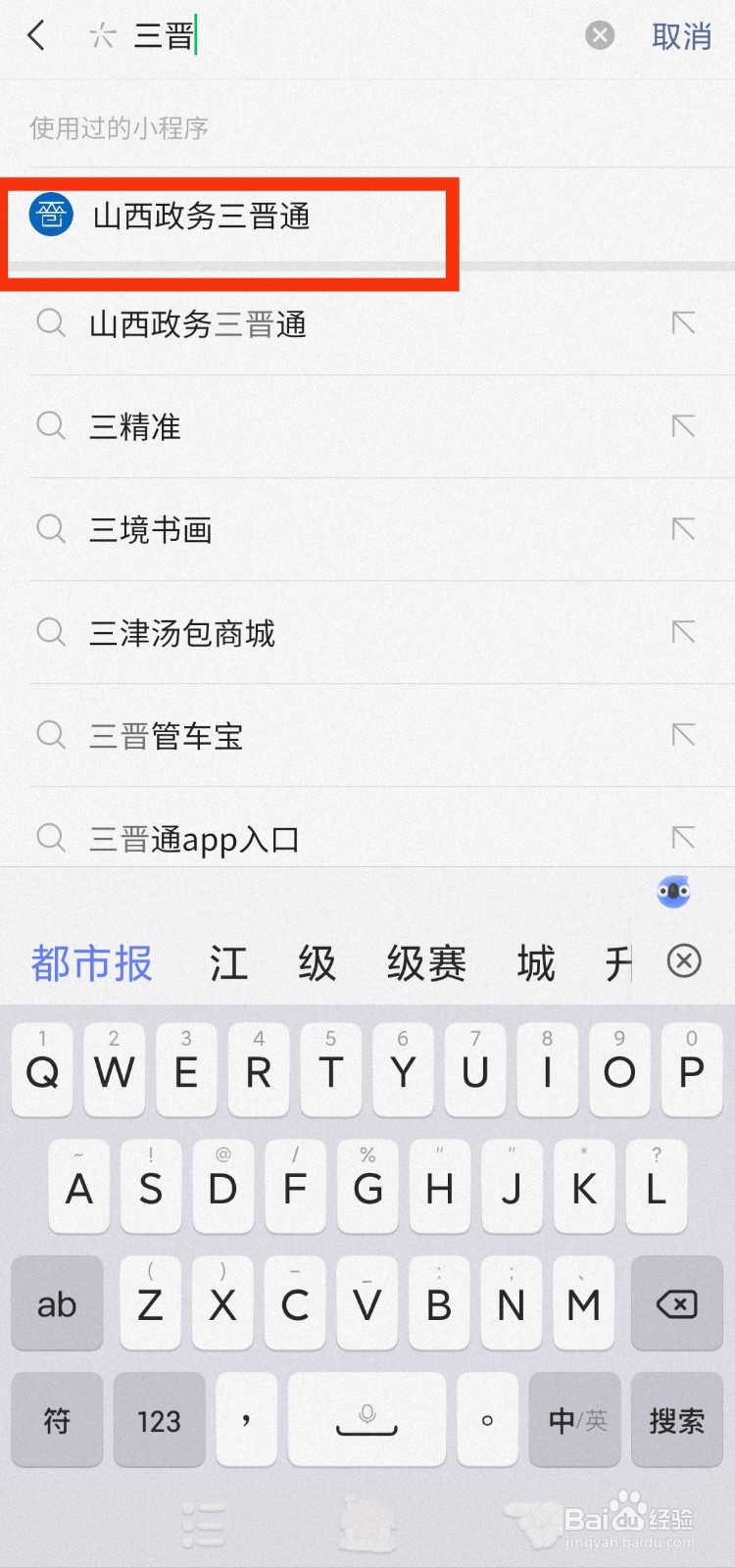Switch letter case with the ab key

pyautogui.click(x=56, y=1304)
